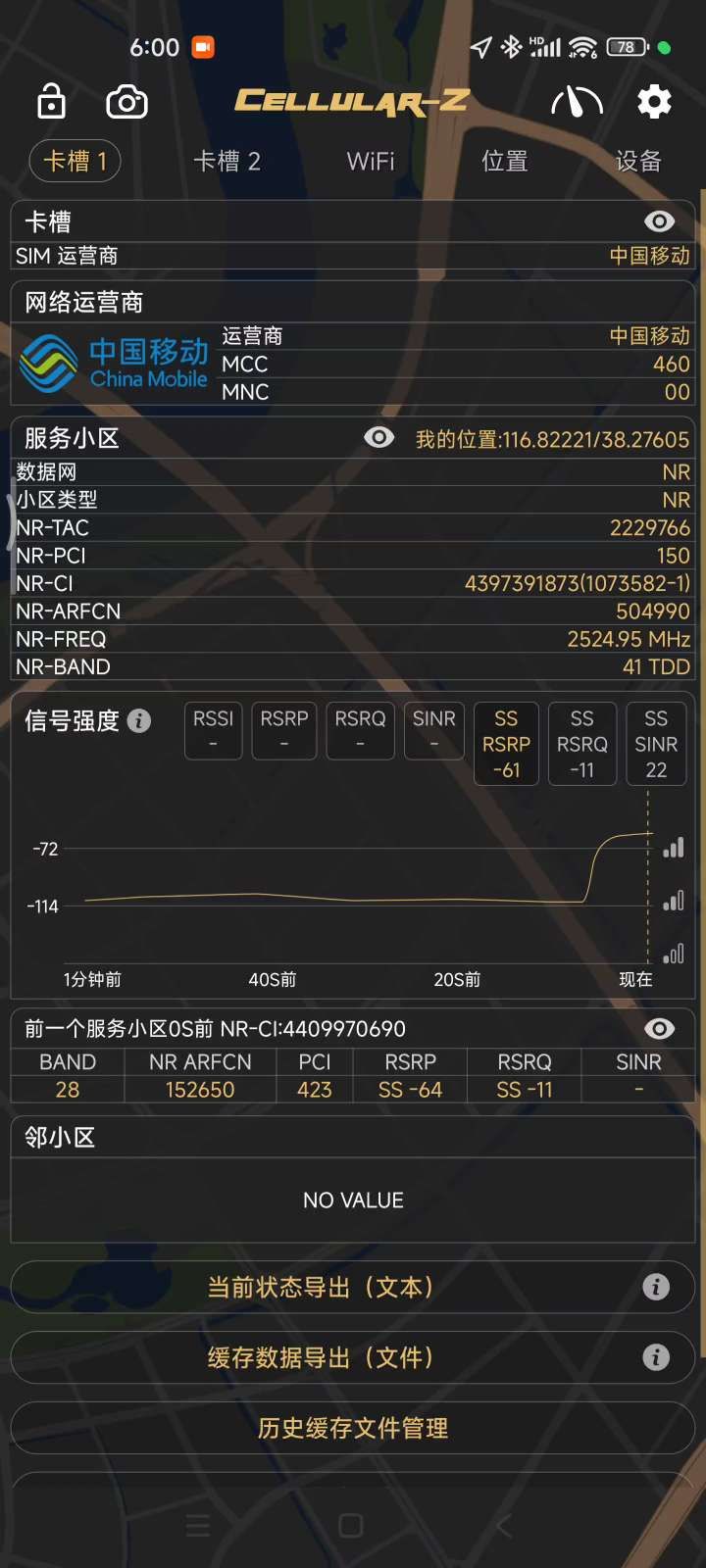Select the SS SINR signal chip
The height and width of the screenshot is (1568, 706).
point(656,744)
